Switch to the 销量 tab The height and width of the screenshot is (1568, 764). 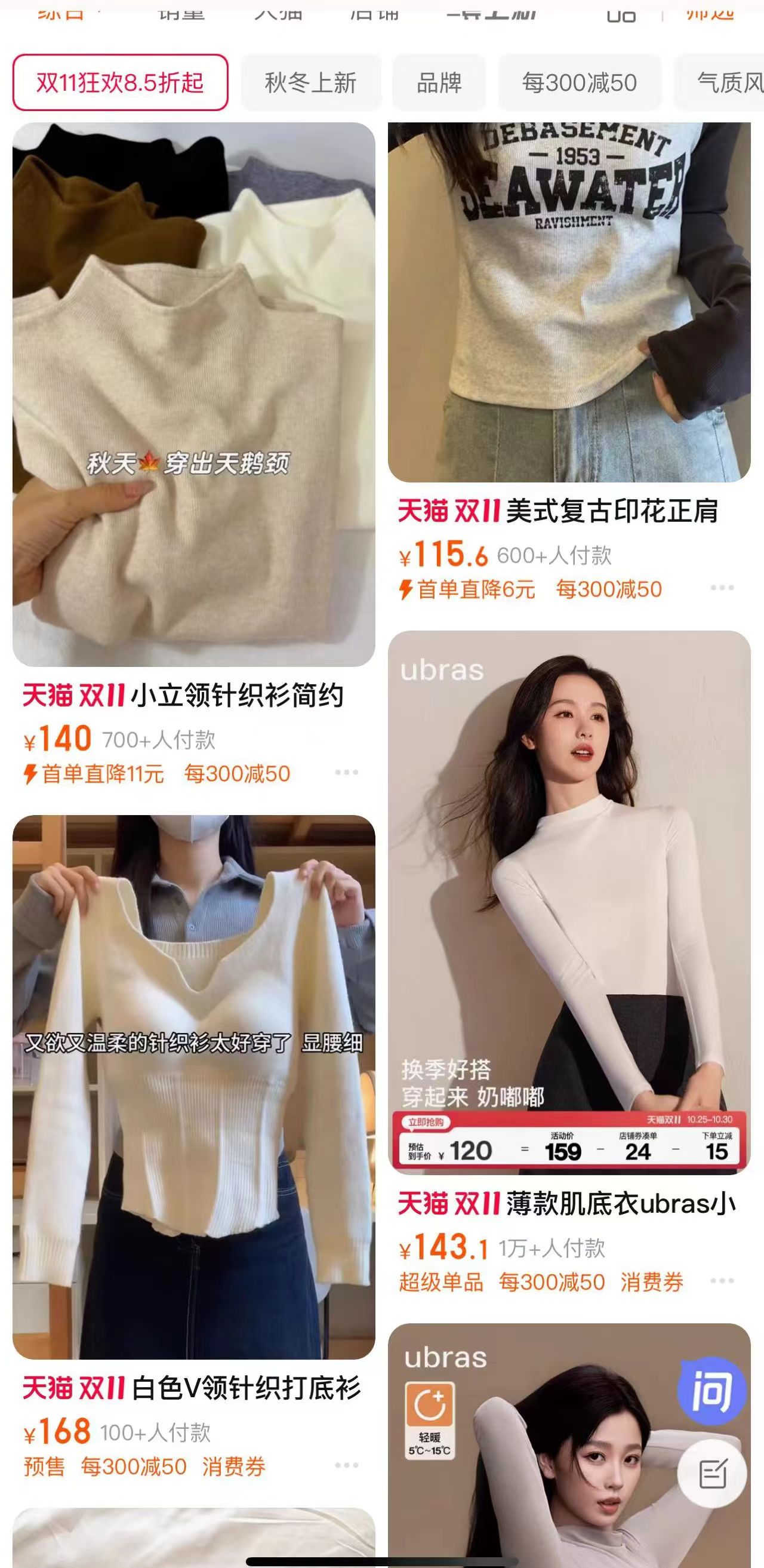pyautogui.click(x=183, y=14)
